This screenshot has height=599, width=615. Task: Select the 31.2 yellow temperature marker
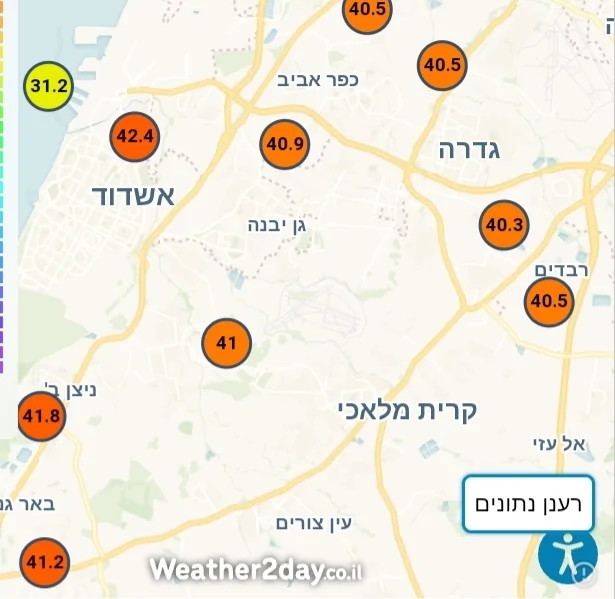48,86
